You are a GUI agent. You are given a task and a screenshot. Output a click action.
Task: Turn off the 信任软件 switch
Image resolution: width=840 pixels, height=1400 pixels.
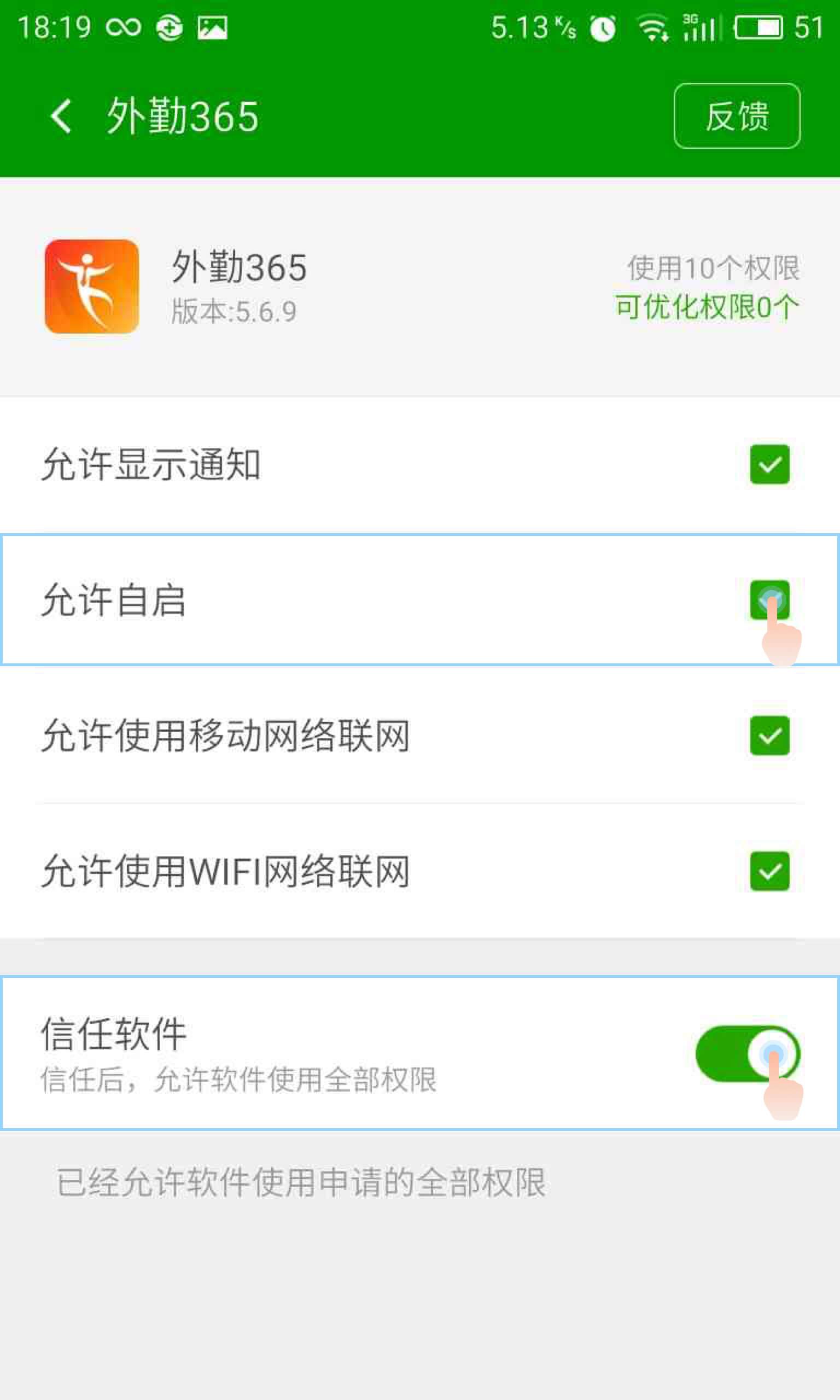pos(747,1054)
